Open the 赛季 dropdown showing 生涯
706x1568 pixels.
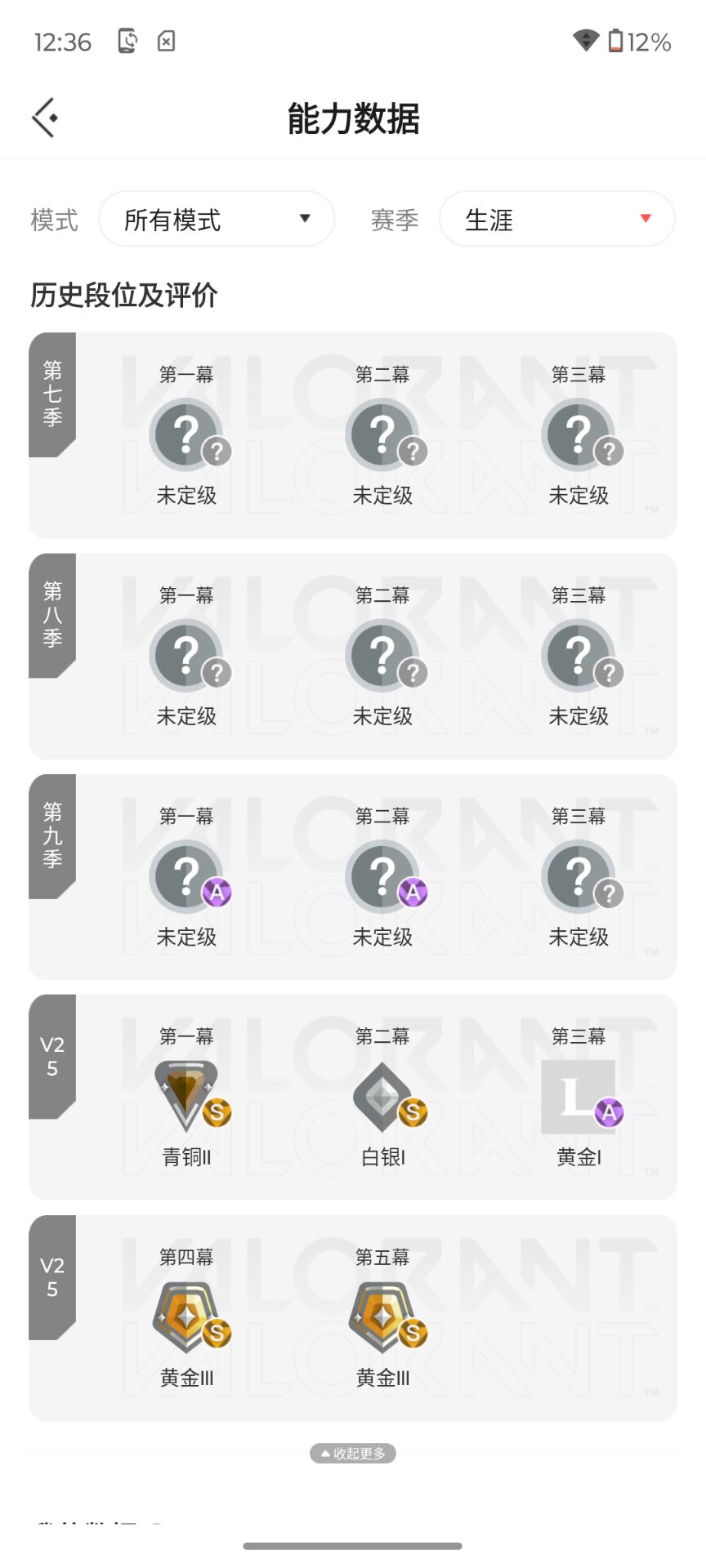[556, 219]
